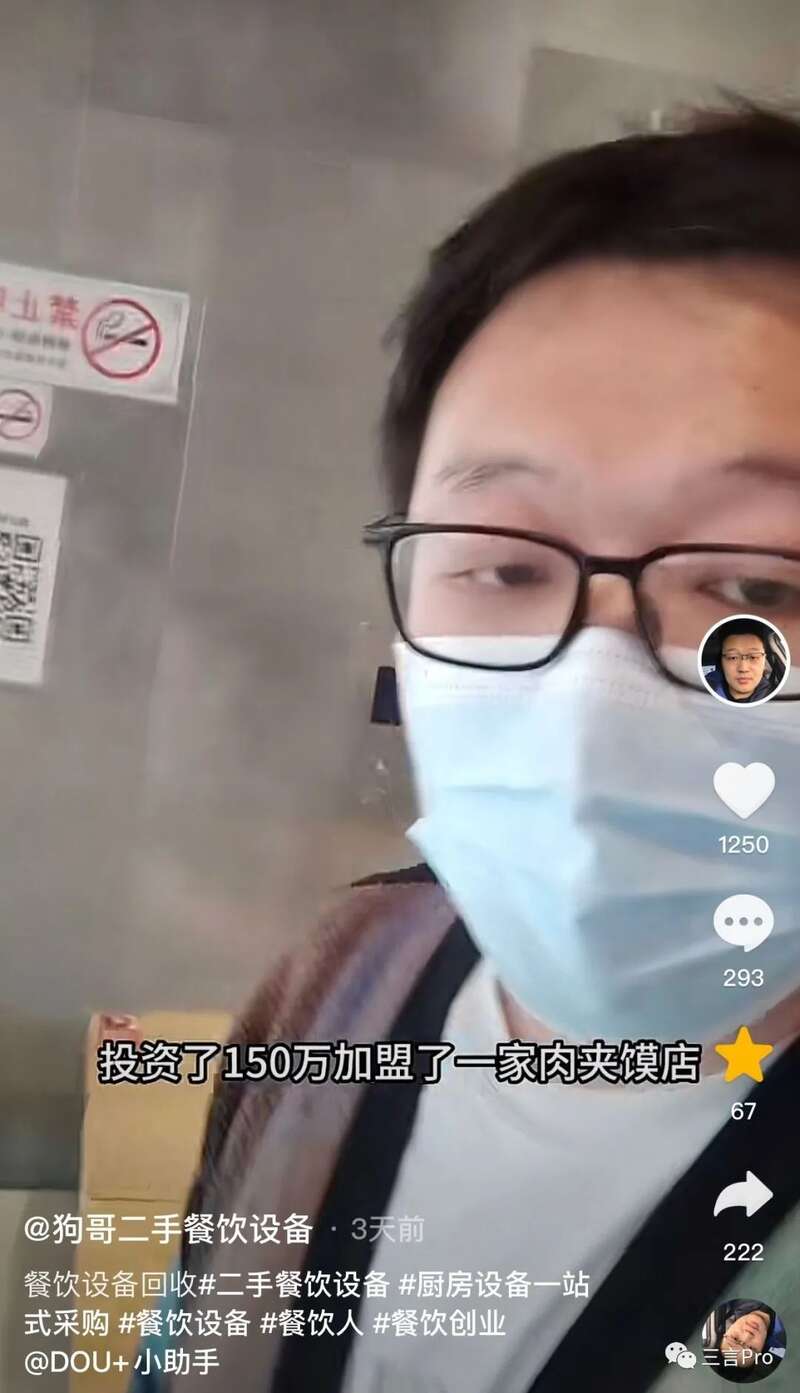Open @狗哥二手餐饮设备 profile name
This screenshot has height=1393, width=800.
pos(168,1229)
